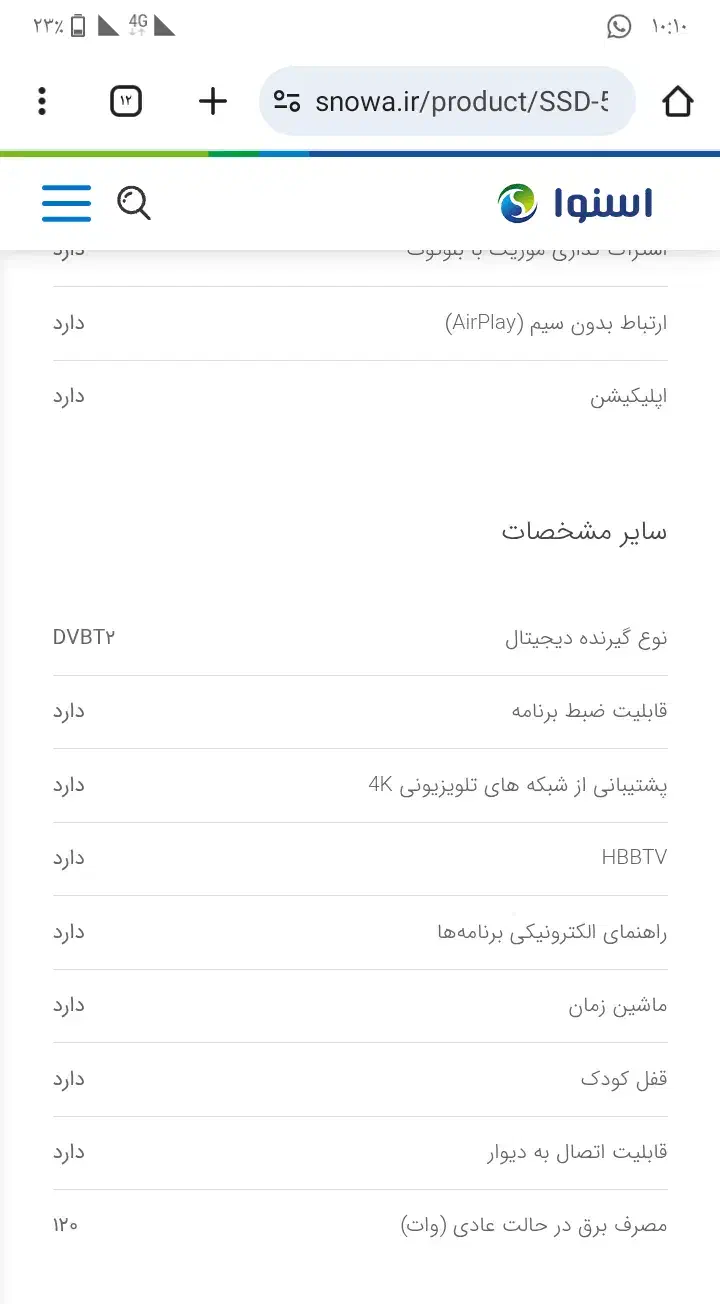Screen dimensions: 720x1304
Task: Select the DVBT2 digital receiver spec value
Action: click(85, 638)
